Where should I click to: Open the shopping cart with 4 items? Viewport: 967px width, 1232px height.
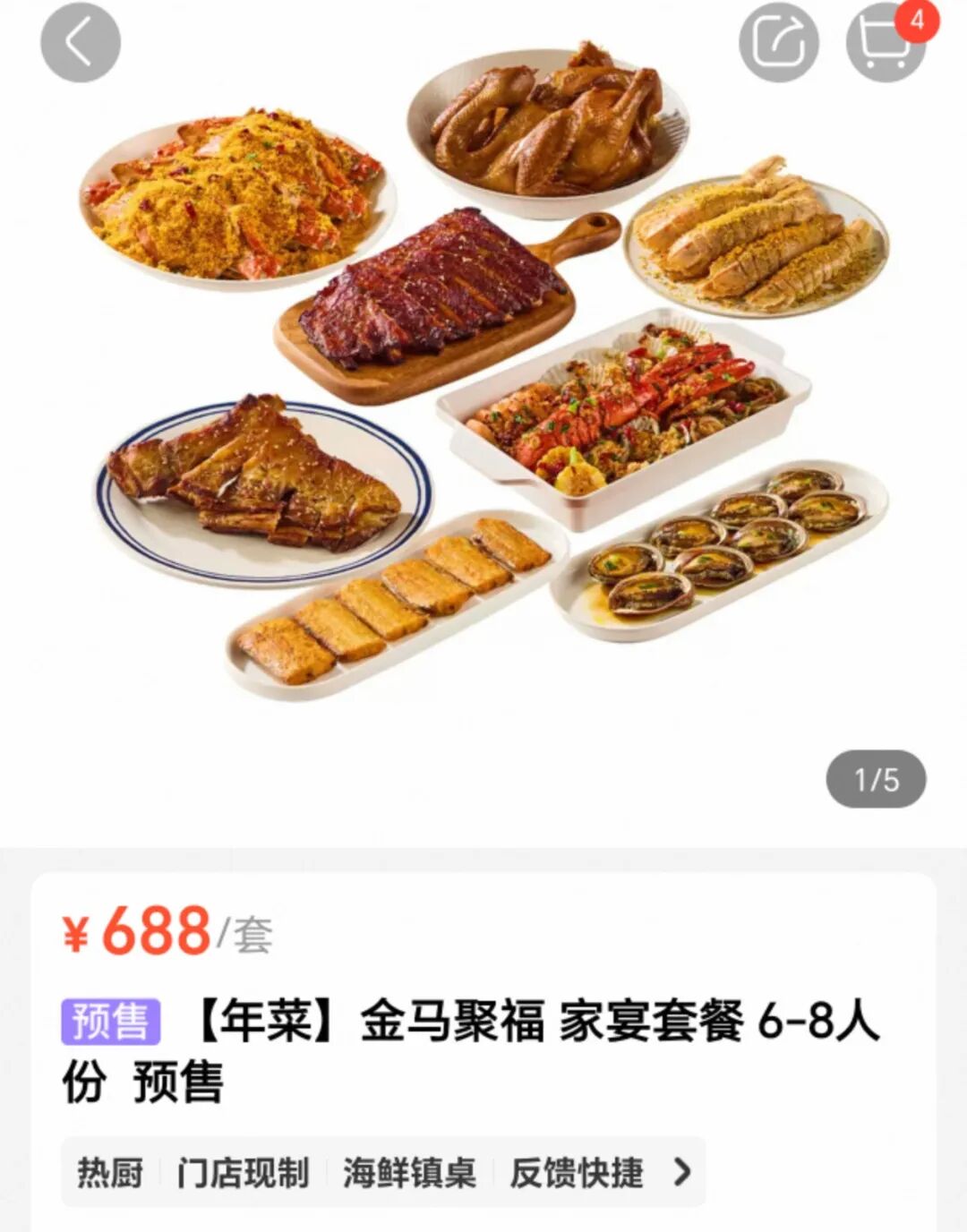(x=886, y=43)
